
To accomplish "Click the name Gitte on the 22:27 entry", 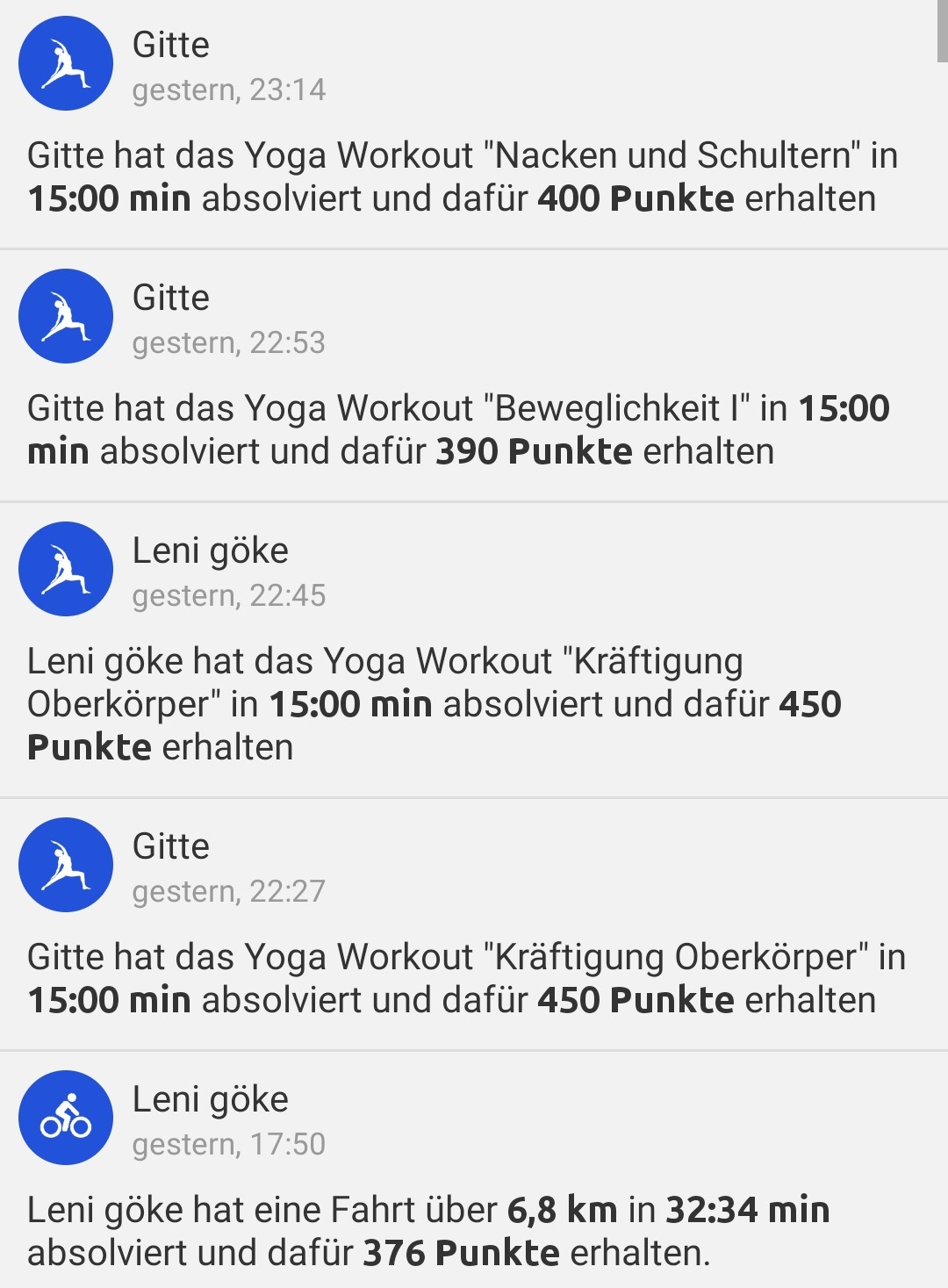I will click(169, 846).
